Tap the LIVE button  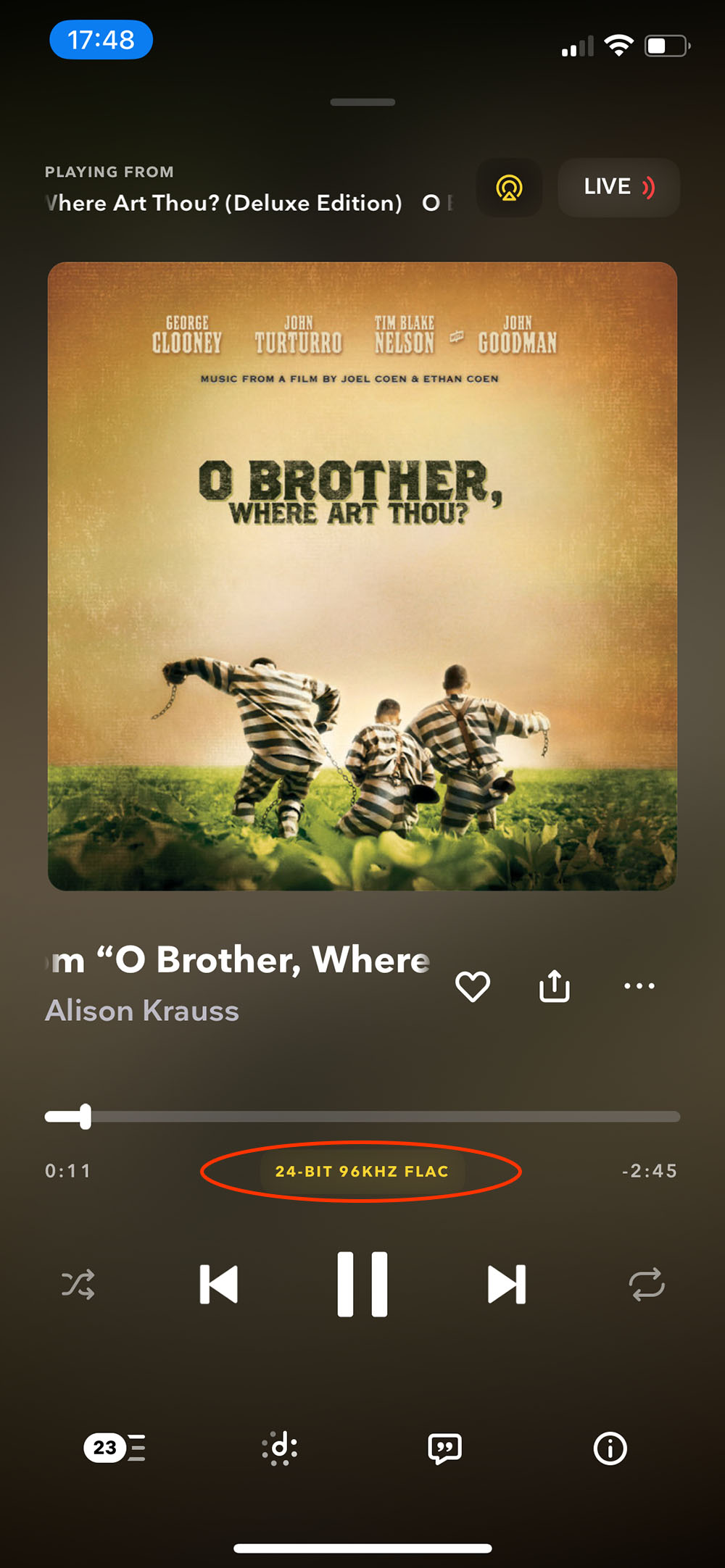(x=618, y=188)
